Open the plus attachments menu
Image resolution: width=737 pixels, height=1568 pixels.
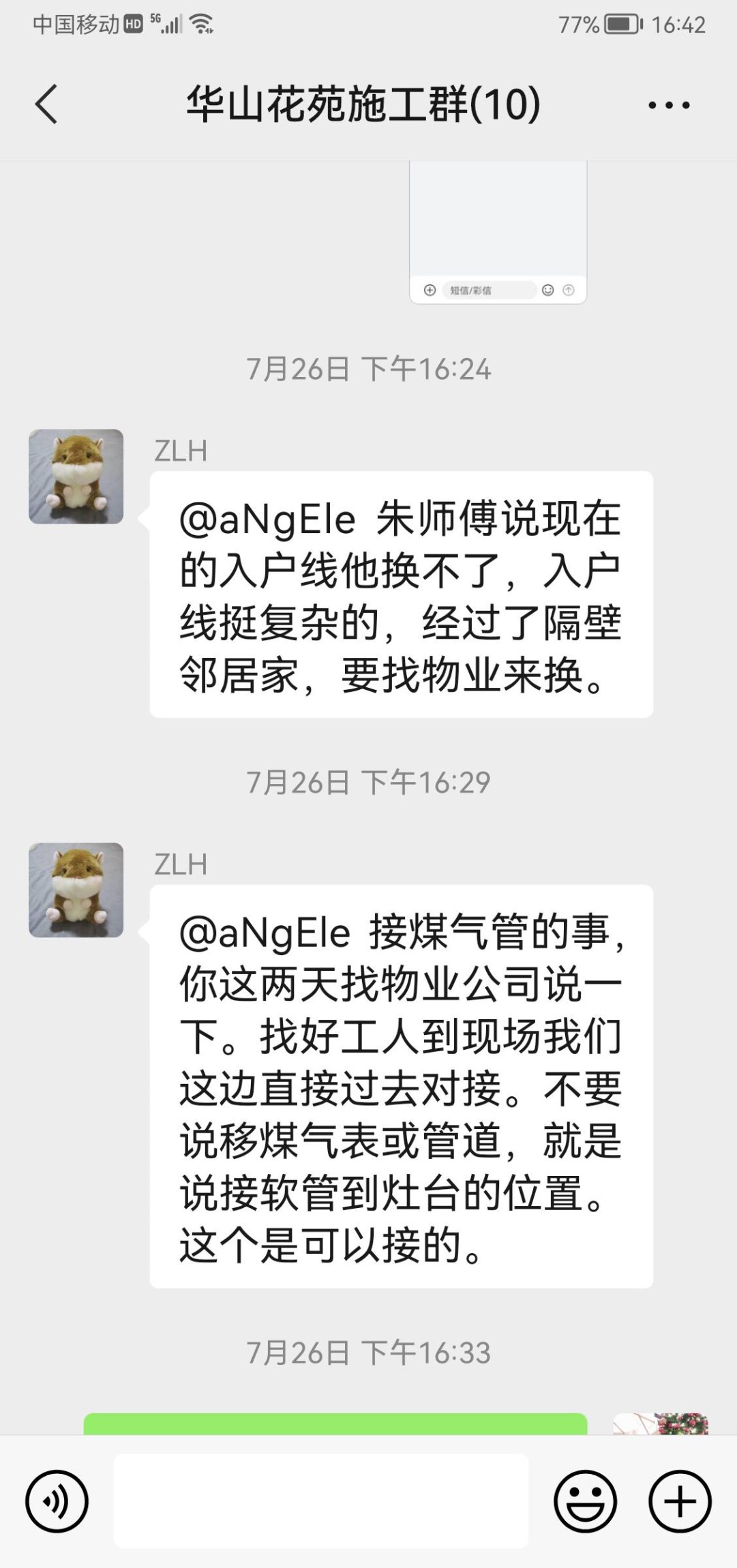(x=680, y=1501)
